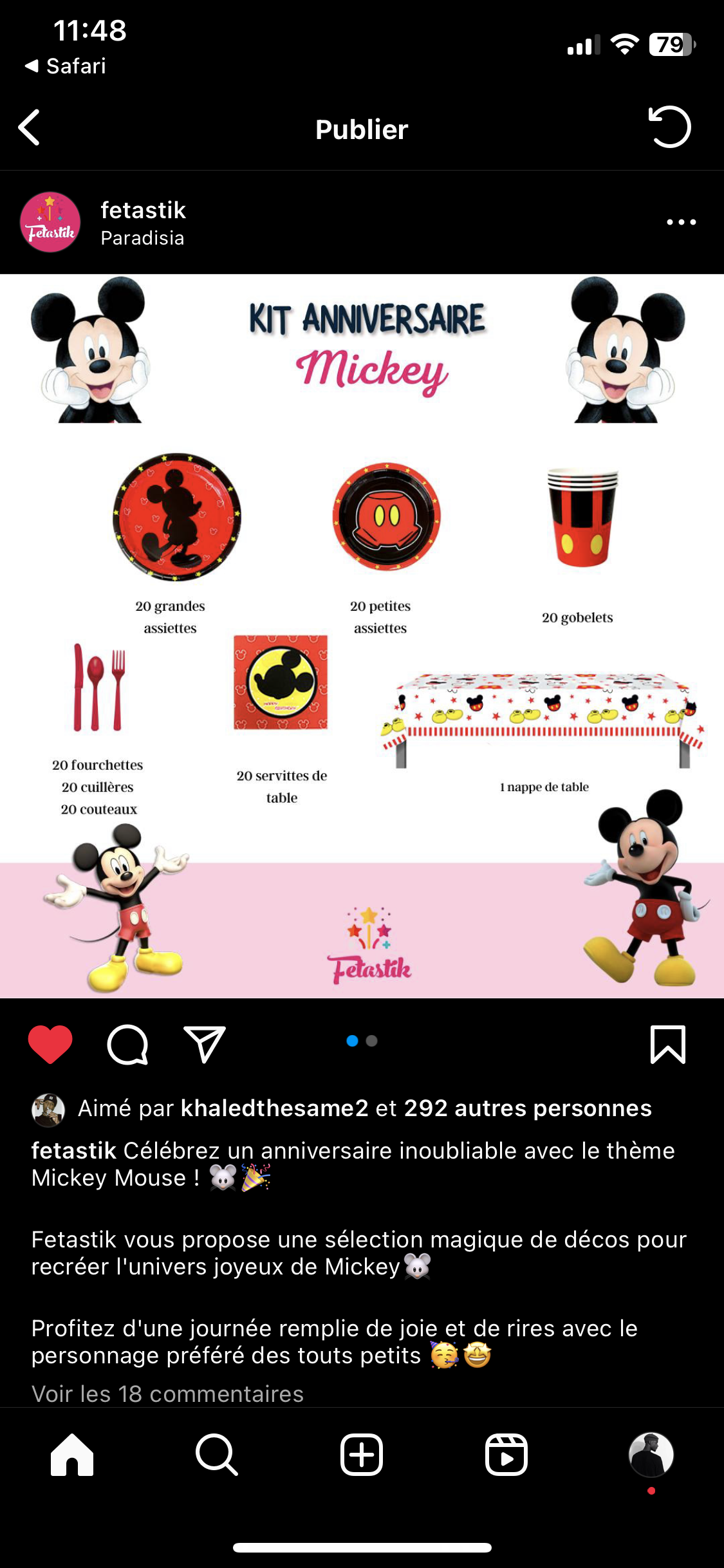Share the post via the paper plane
This screenshot has height=1568, width=724.
pyautogui.click(x=205, y=1044)
